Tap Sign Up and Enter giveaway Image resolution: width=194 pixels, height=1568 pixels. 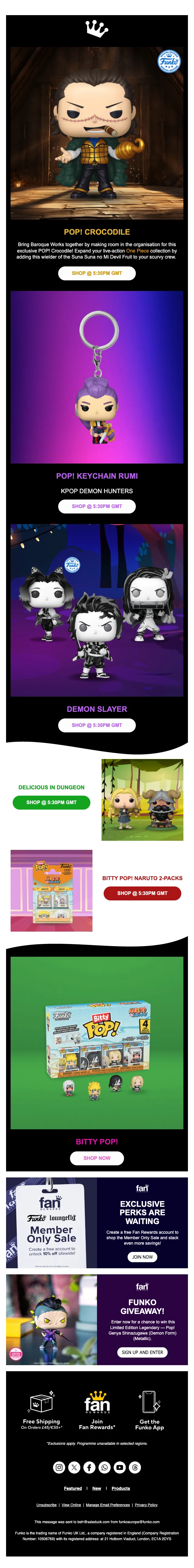point(142,1352)
